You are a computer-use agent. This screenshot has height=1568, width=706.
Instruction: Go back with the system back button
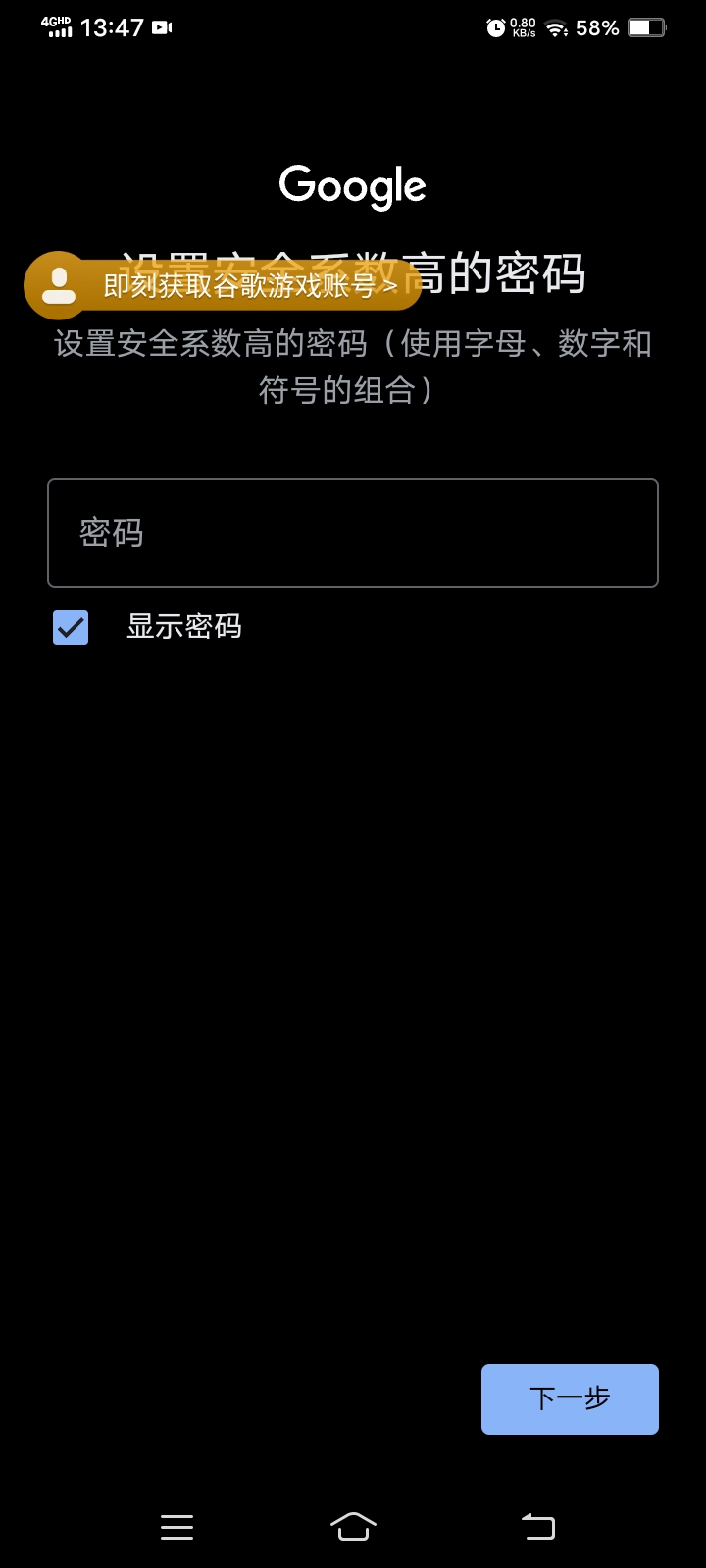pos(537,1526)
